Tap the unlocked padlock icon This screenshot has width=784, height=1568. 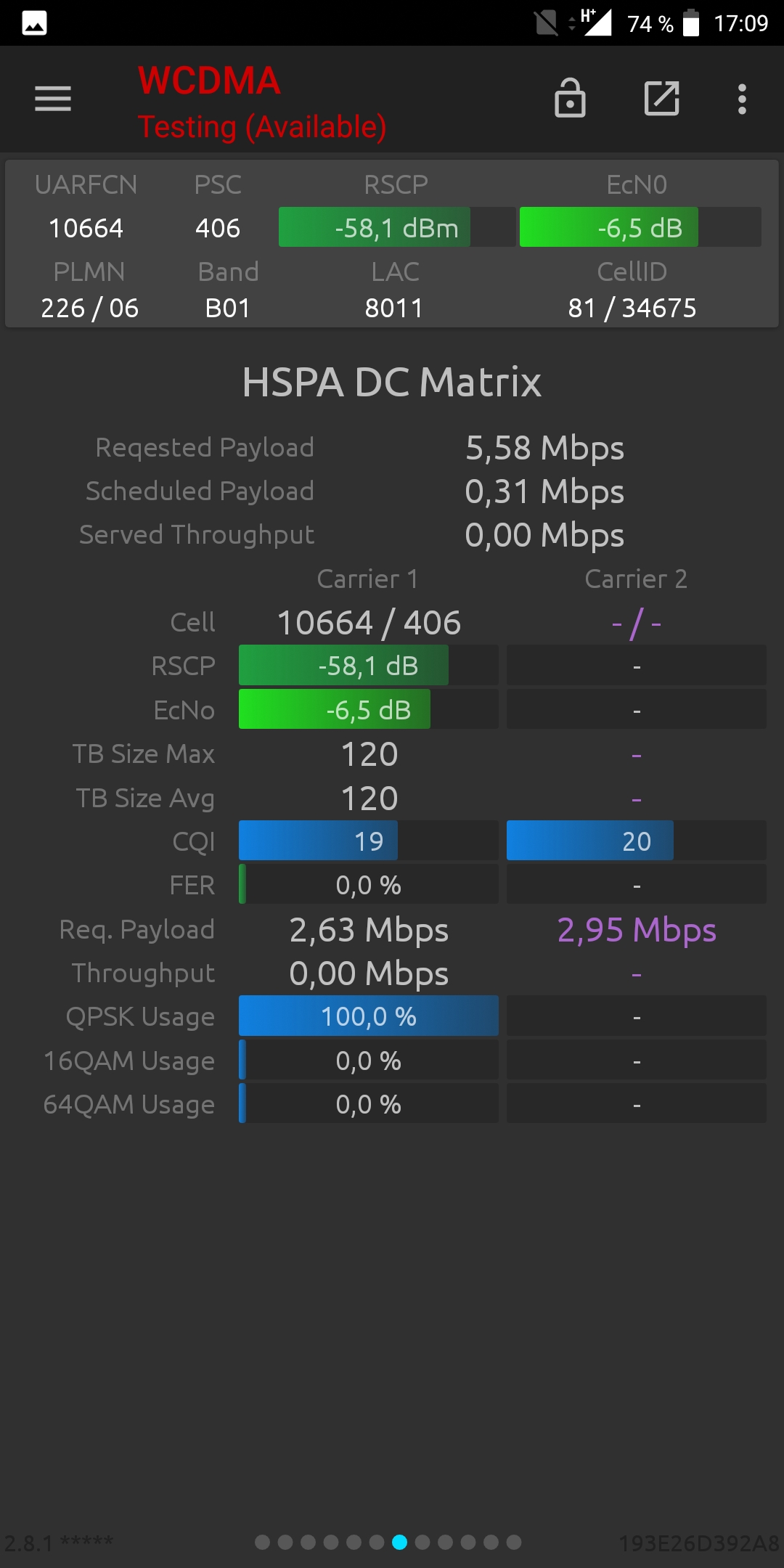(570, 97)
